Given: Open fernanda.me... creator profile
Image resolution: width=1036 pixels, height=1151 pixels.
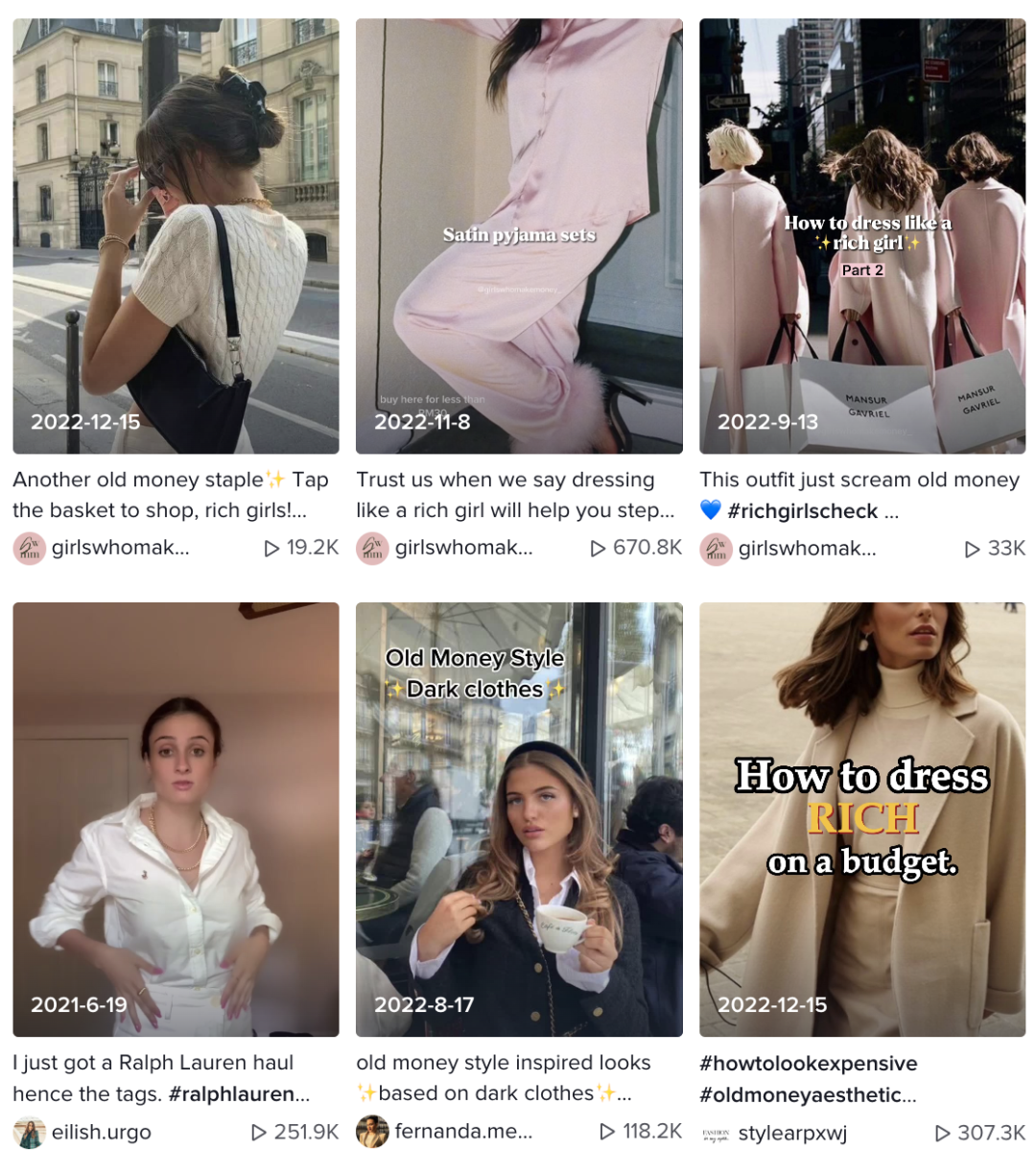Looking at the screenshot, I should pos(462,1132).
